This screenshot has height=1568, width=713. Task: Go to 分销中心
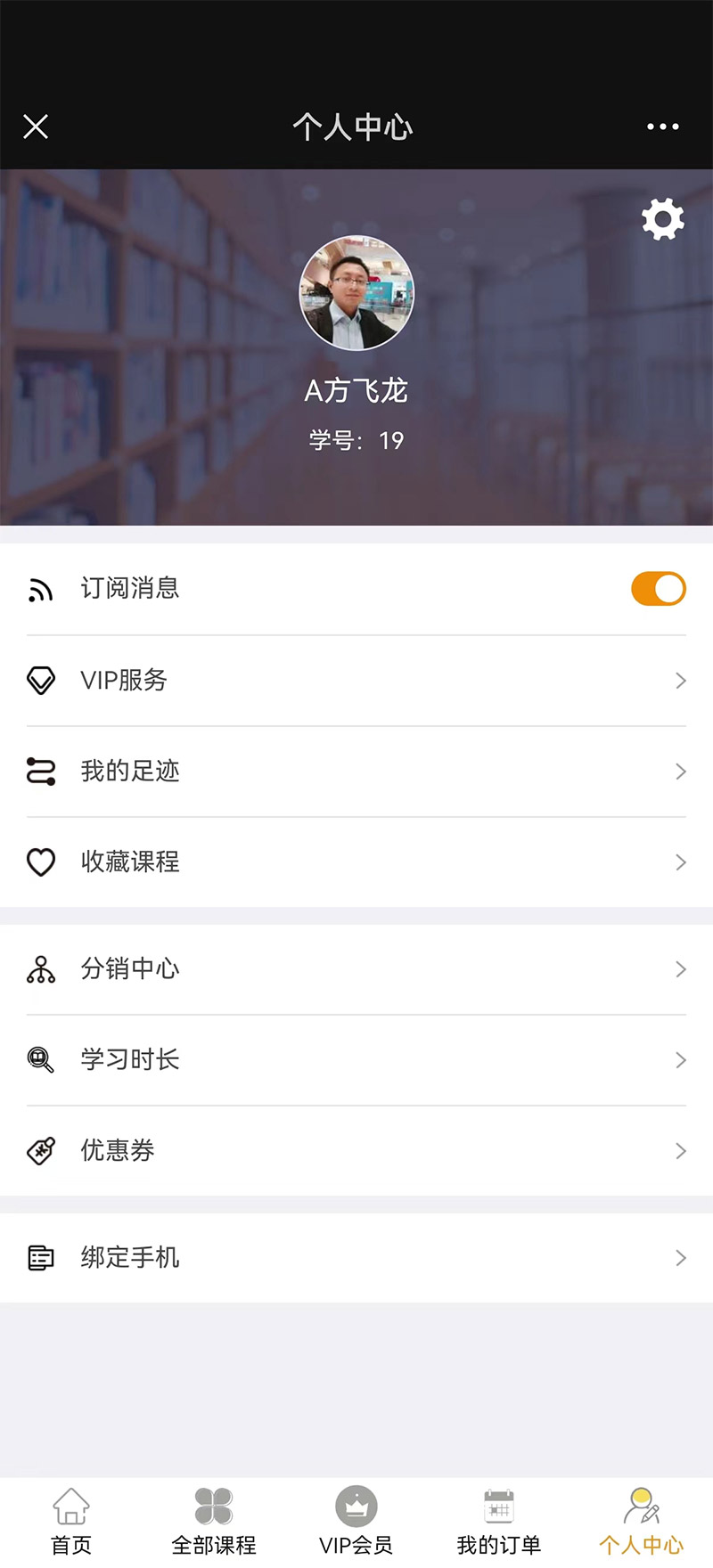pos(356,969)
